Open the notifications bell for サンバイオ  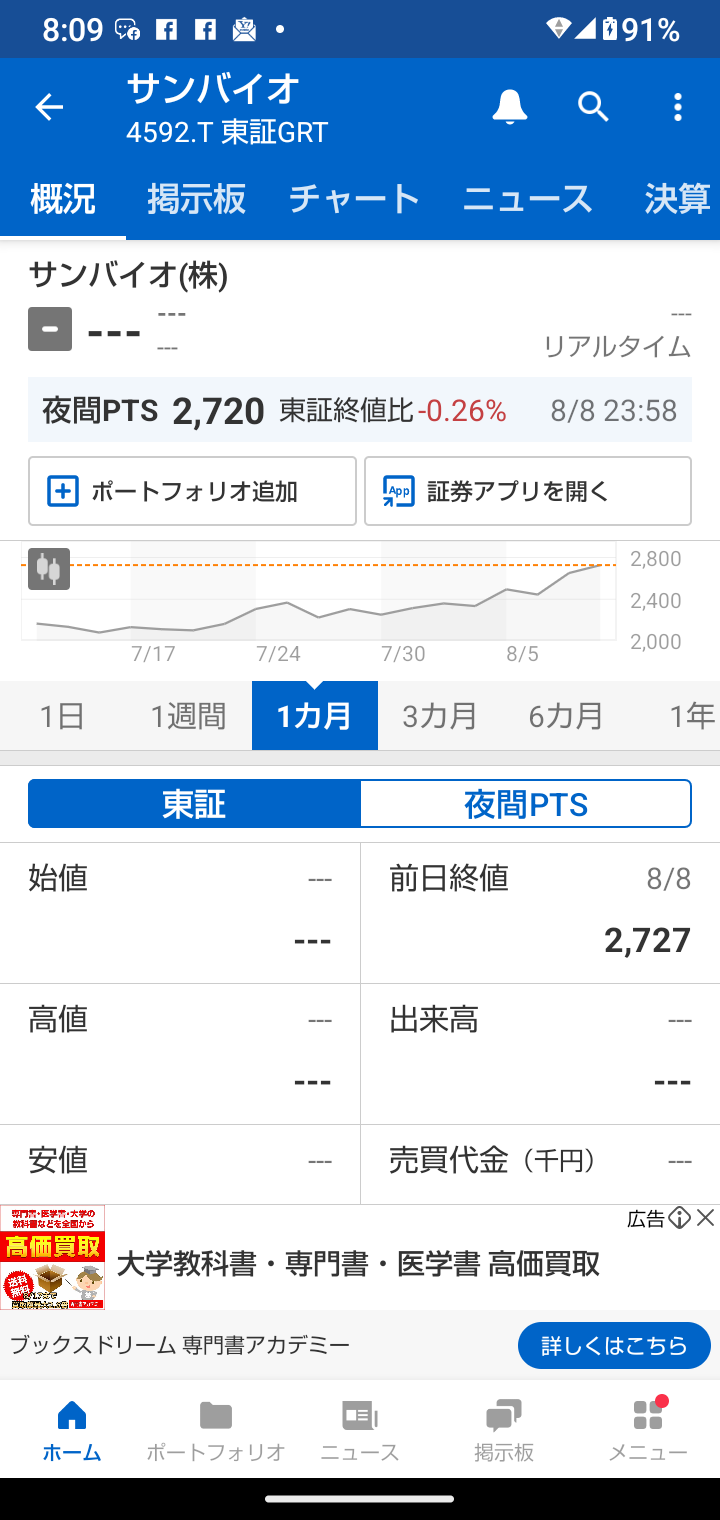(509, 106)
